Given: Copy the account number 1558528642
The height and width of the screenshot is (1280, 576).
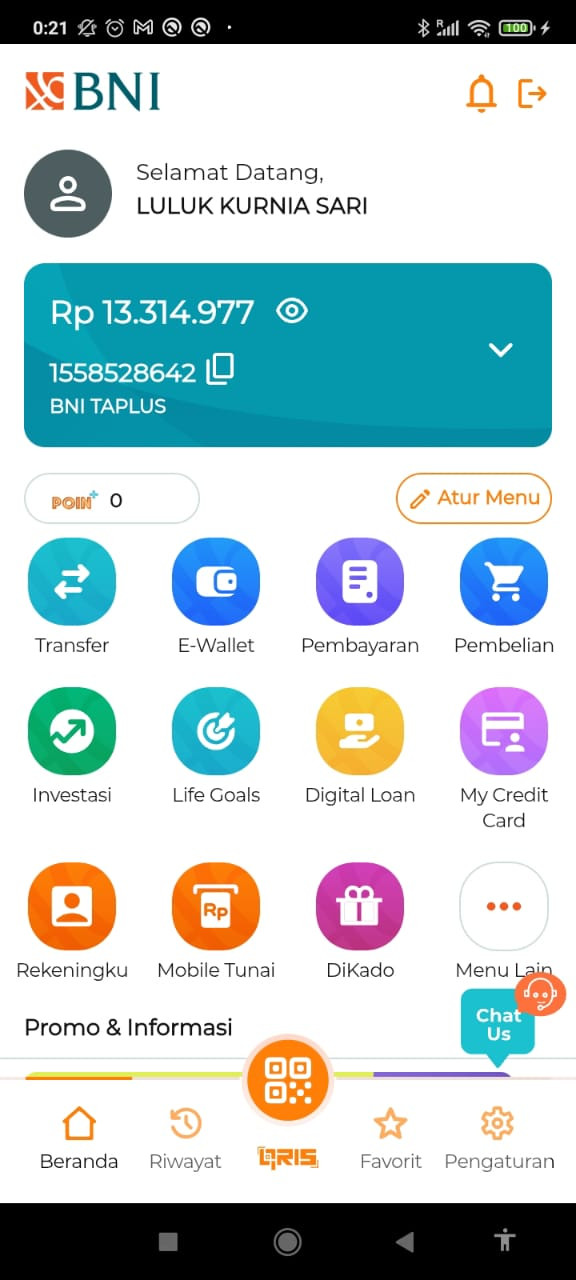Looking at the screenshot, I should tap(220, 370).
